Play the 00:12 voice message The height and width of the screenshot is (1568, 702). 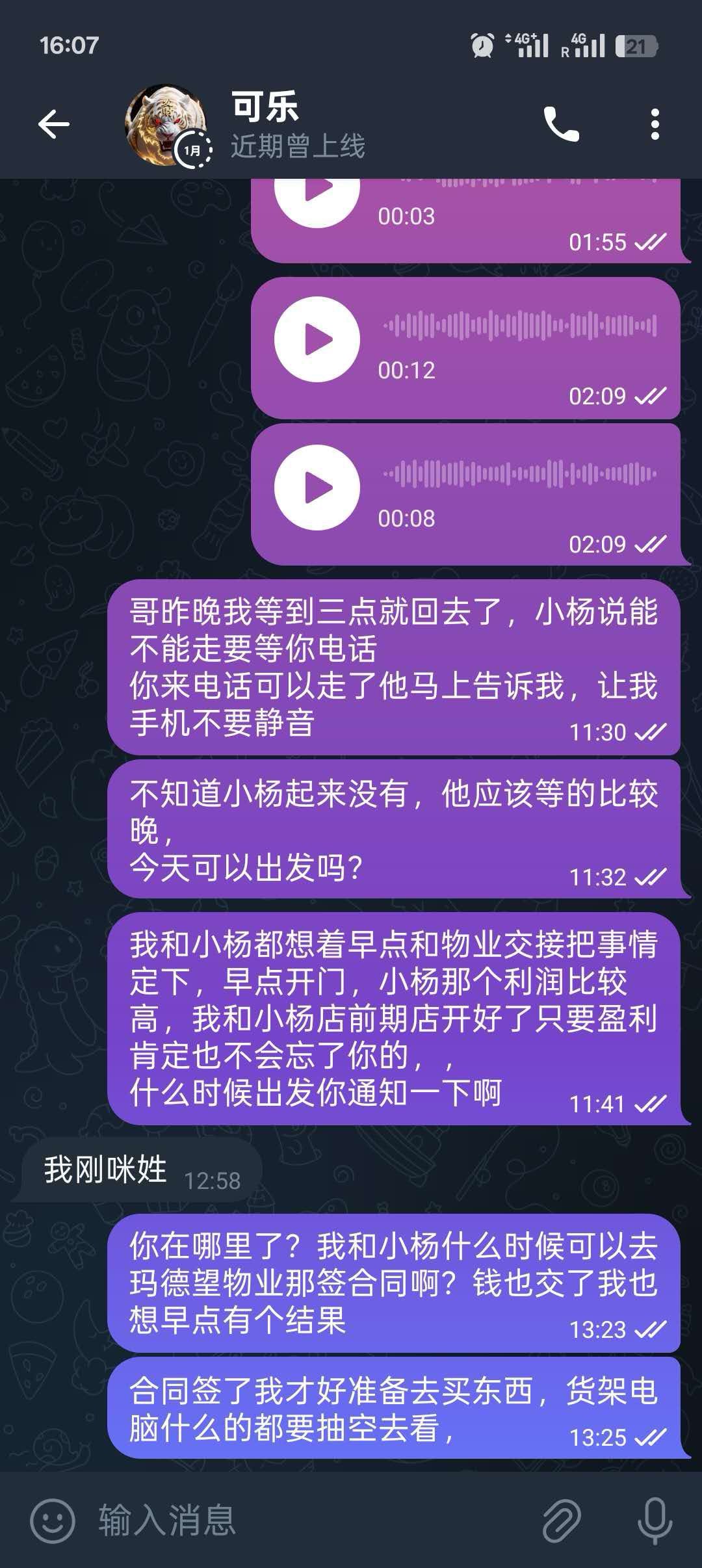pyautogui.click(x=317, y=339)
